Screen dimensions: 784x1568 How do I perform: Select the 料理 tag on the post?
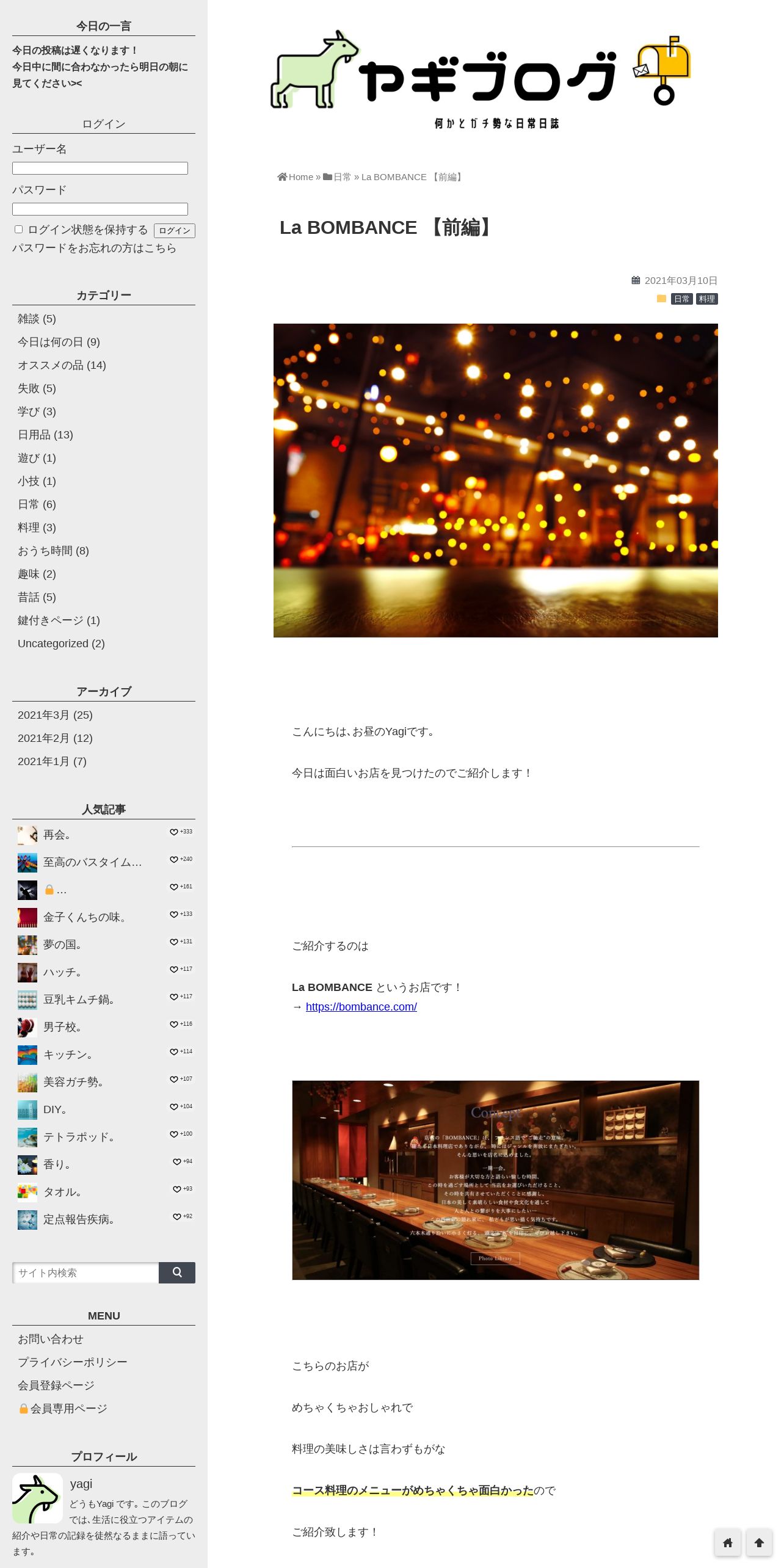point(707,299)
